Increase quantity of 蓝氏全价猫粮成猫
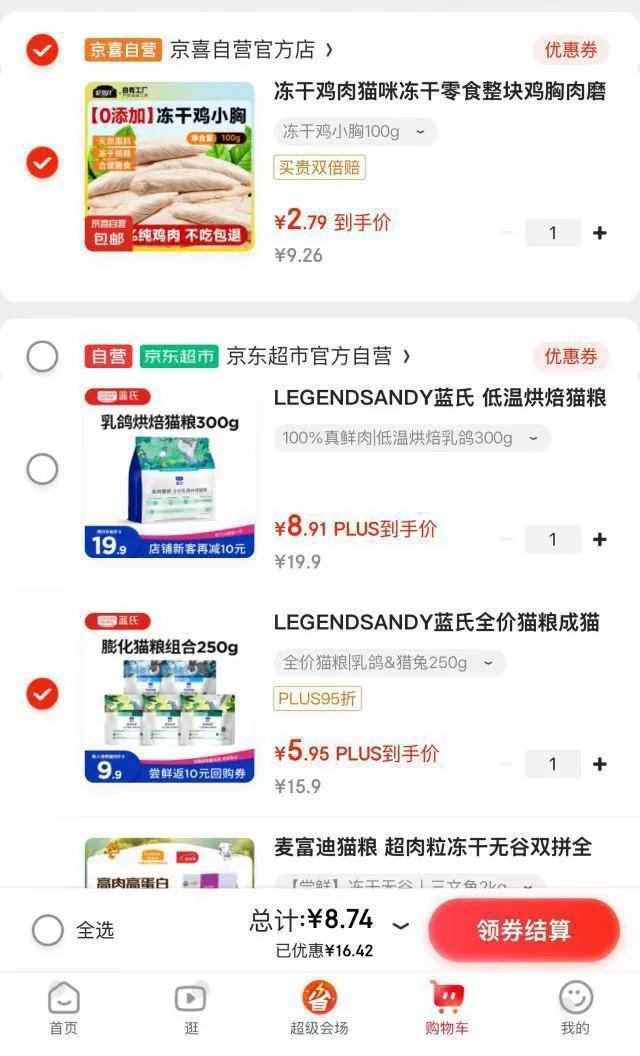Image resolution: width=640 pixels, height=1056 pixels. pos(600,764)
